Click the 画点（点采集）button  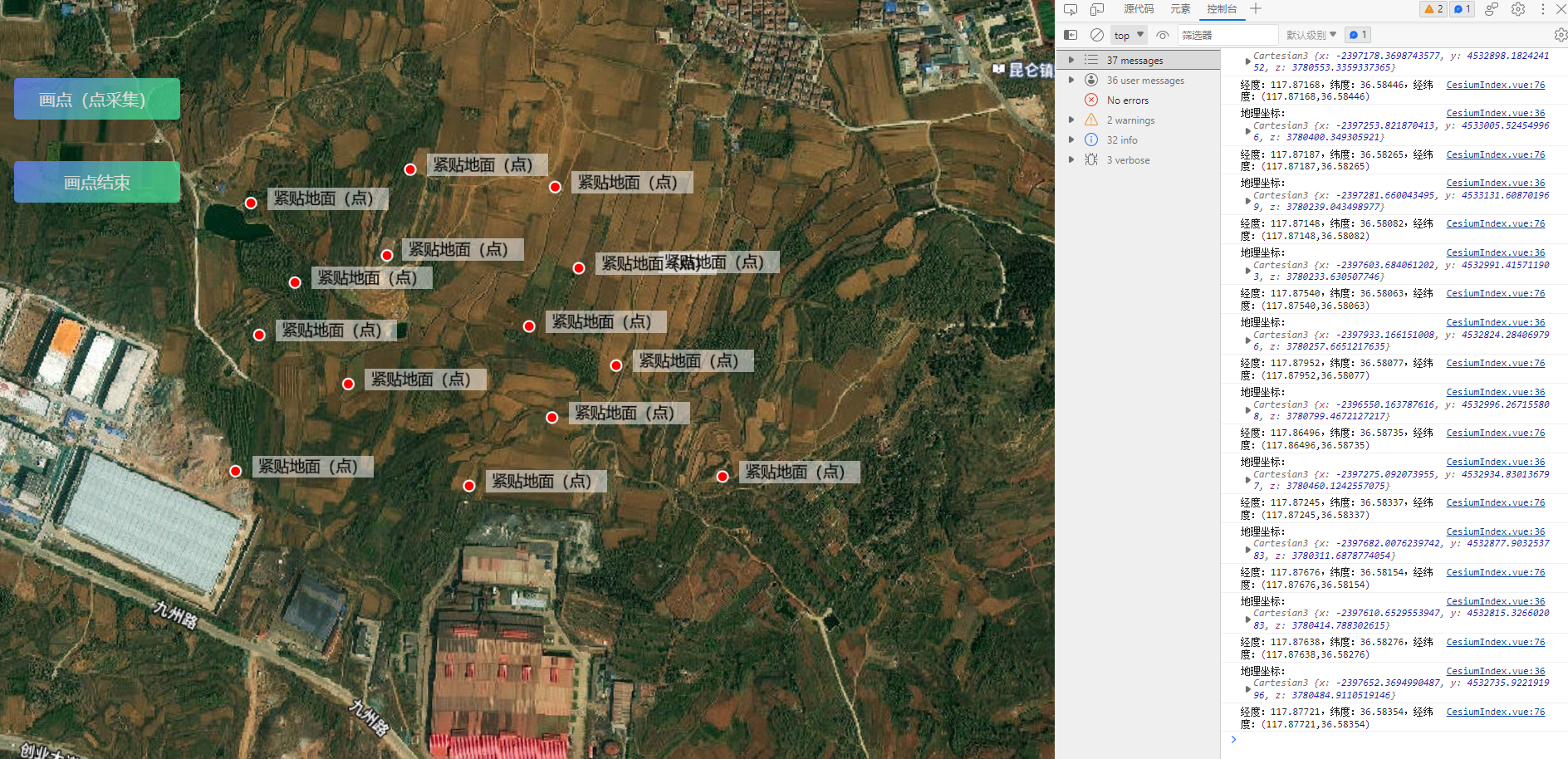pos(97,100)
